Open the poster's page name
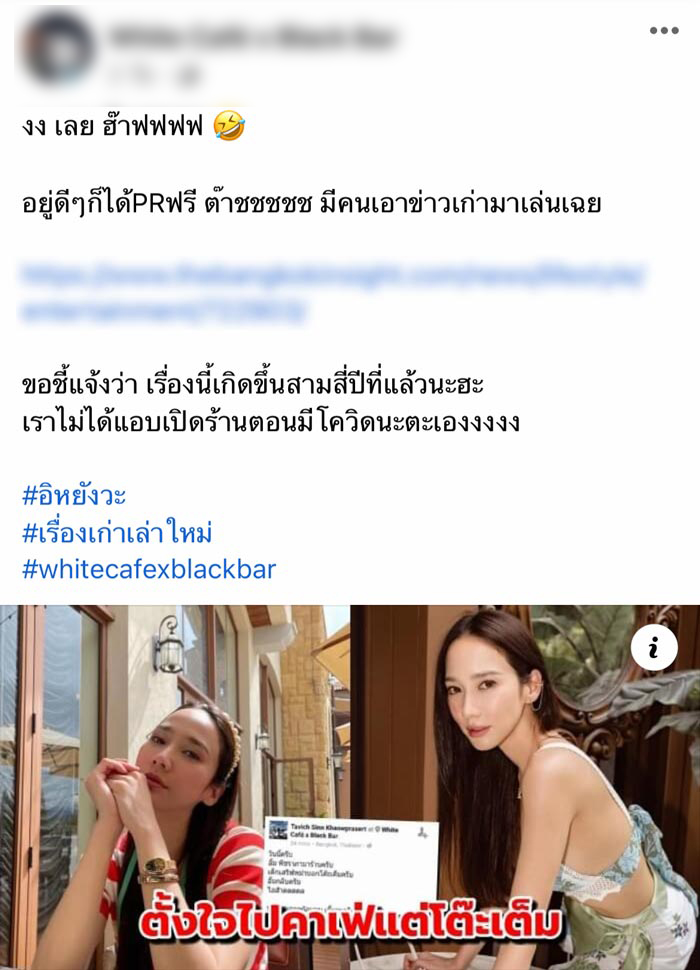This screenshot has height=970, width=700. point(252,37)
